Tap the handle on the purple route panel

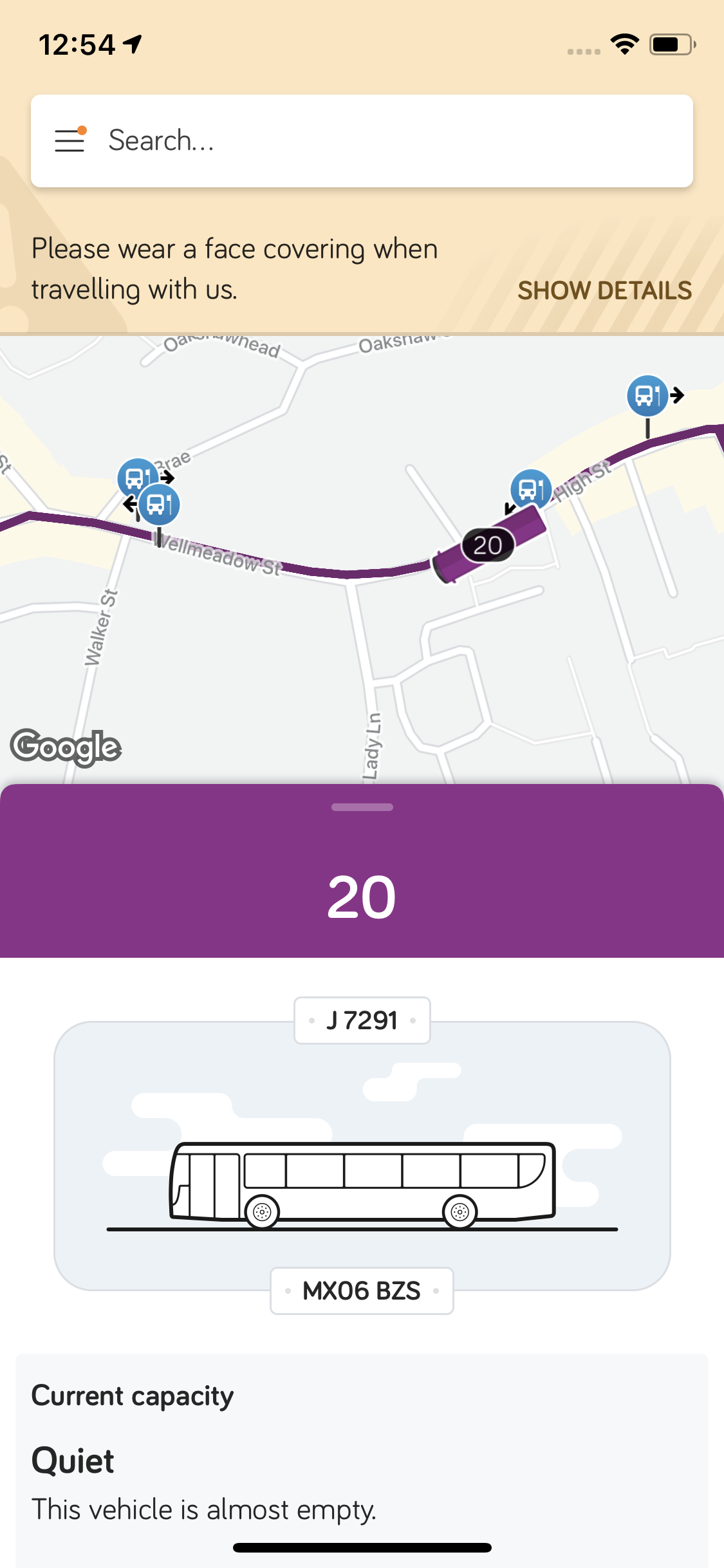362,807
